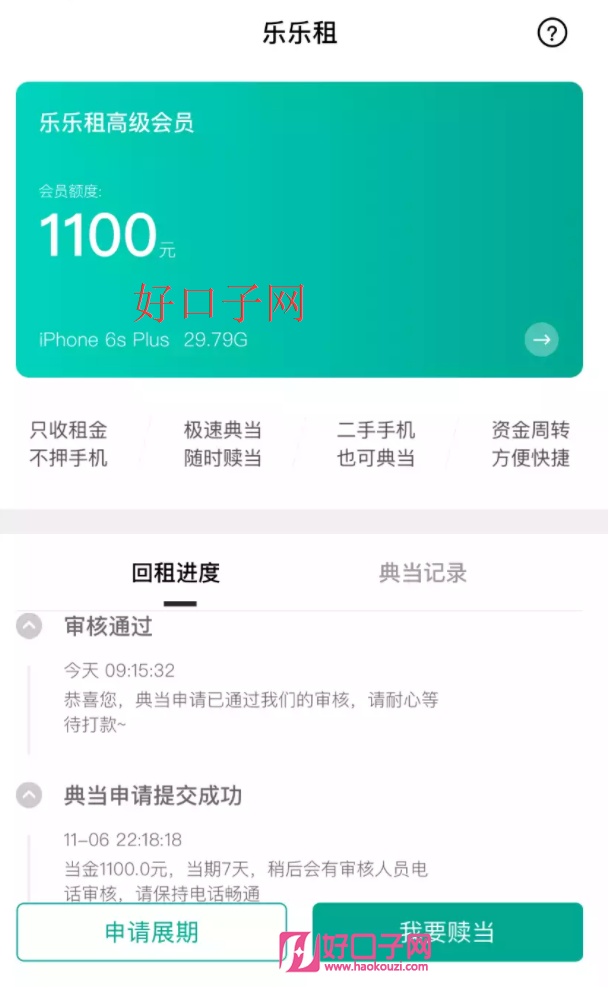Collapse the 审核通过 progress entry
This screenshot has height=987, width=610.
(x=30, y=627)
